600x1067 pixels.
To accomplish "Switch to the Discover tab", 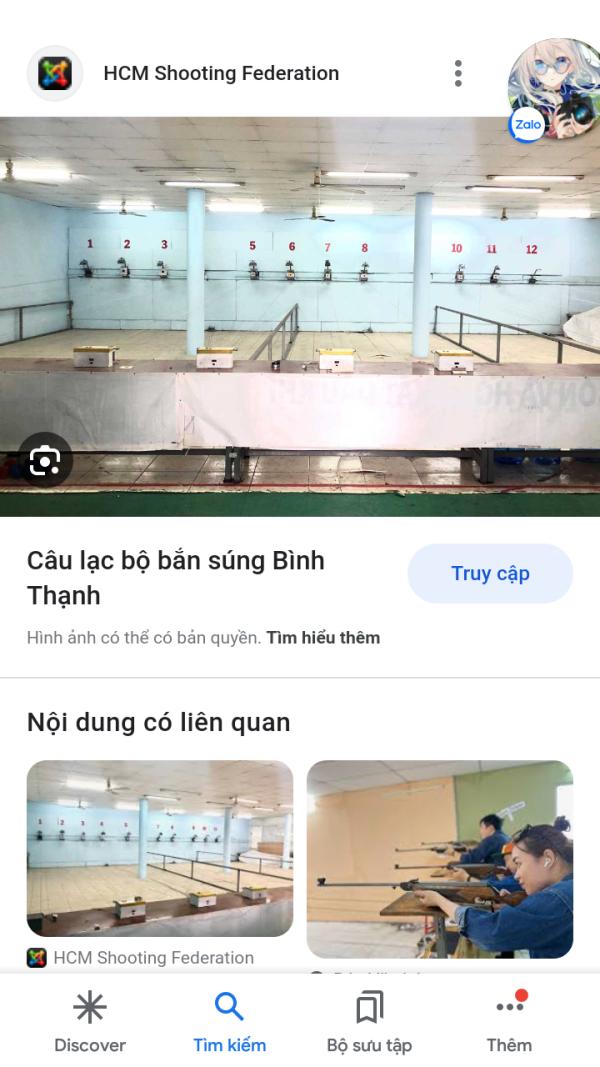I will (x=90, y=1022).
